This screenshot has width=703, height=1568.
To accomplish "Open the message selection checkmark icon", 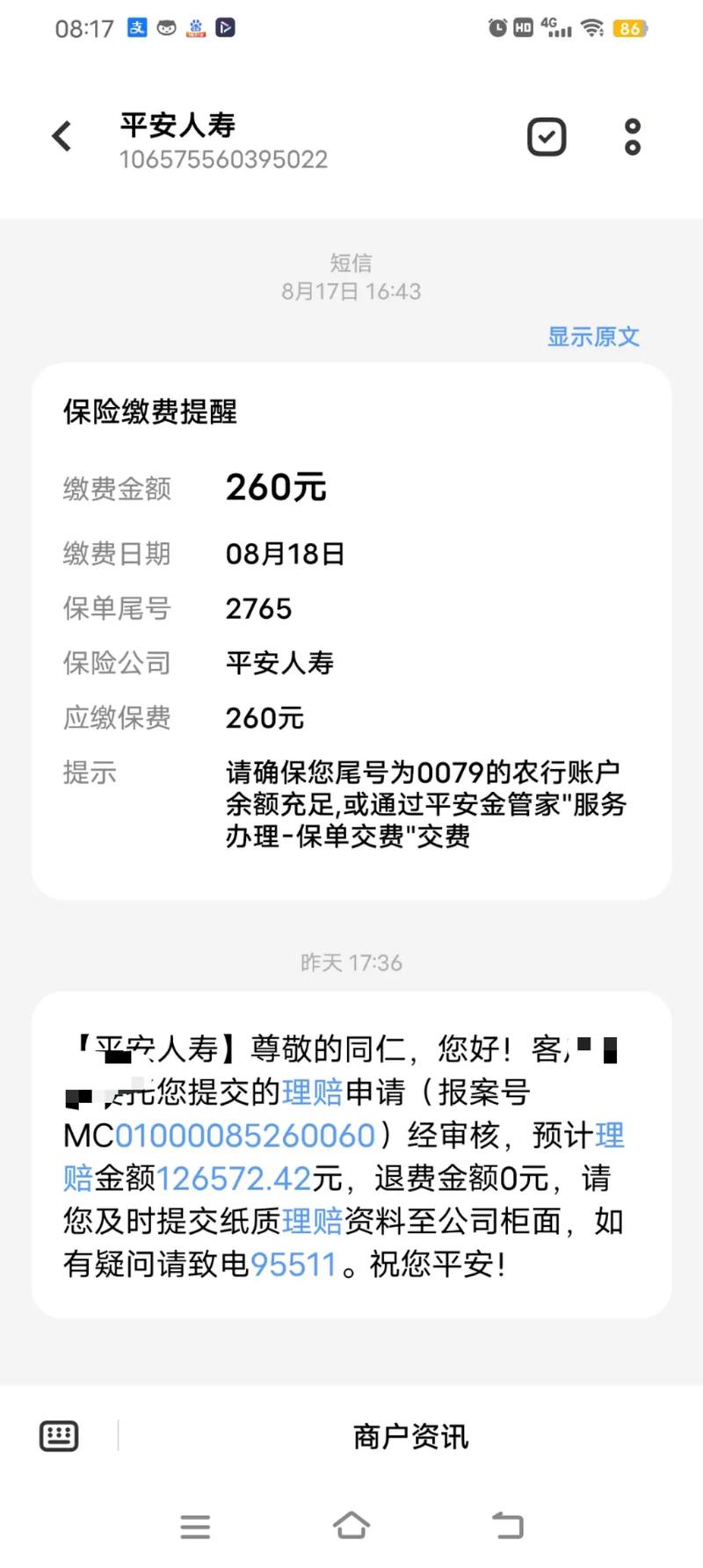I will point(546,136).
